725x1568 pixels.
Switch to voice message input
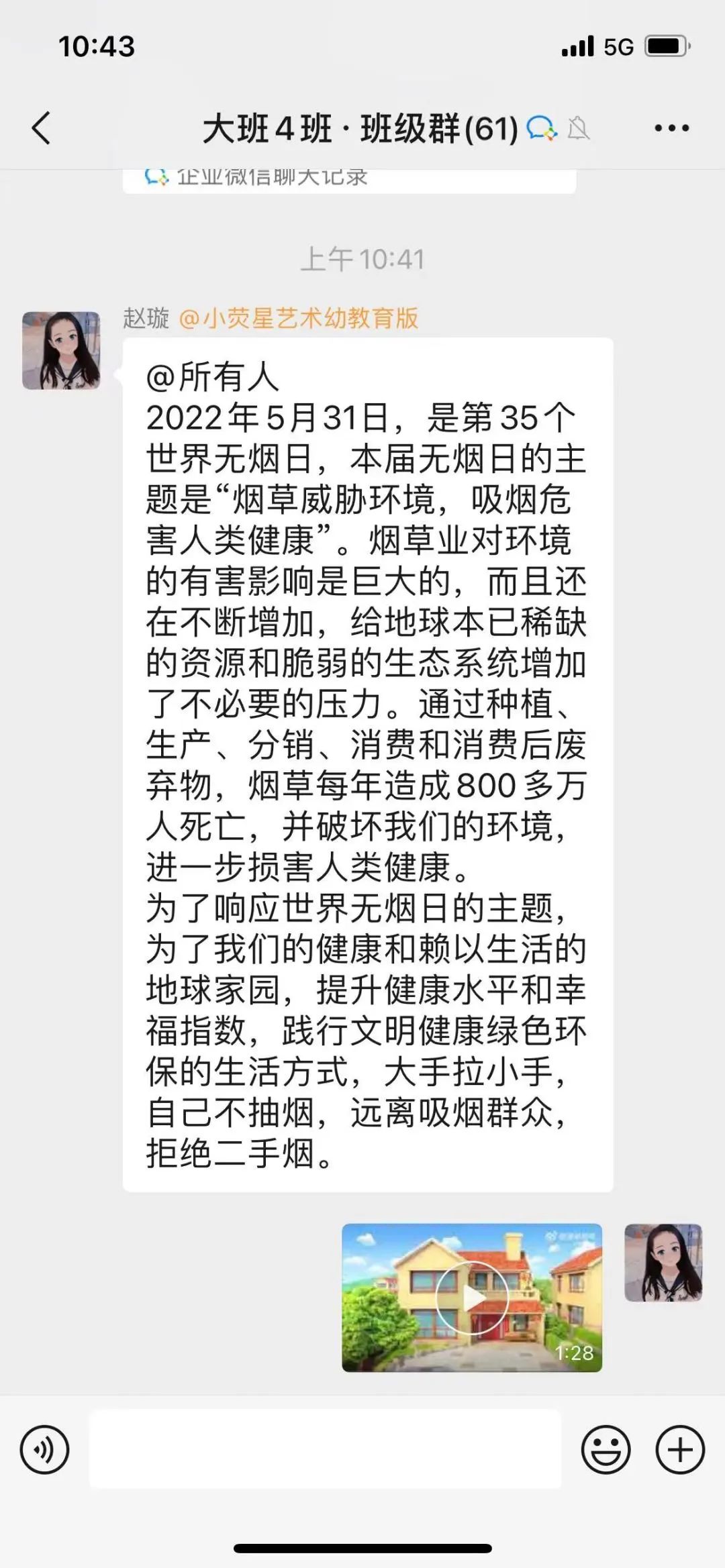(x=45, y=1450)
